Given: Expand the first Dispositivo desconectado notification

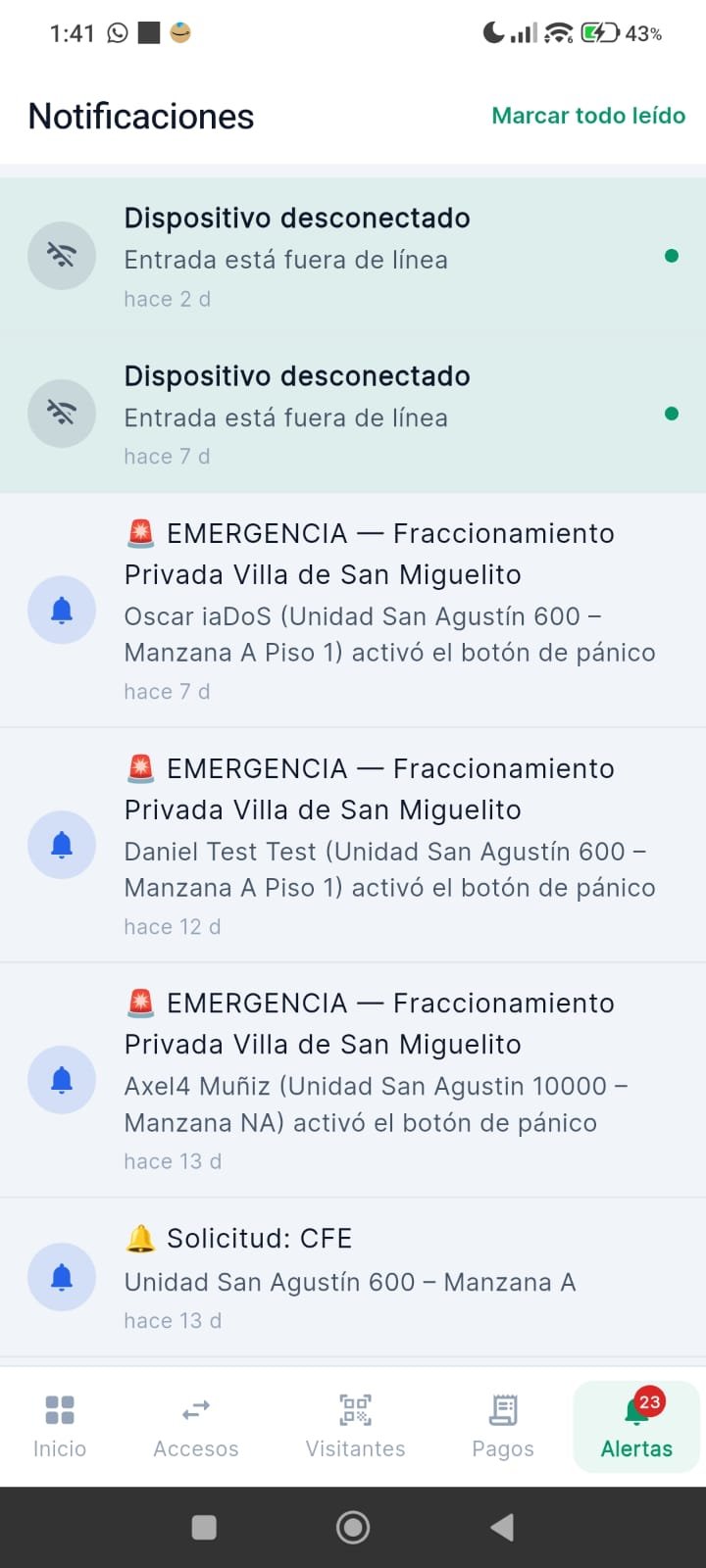Looking at the screenshot, I should click(x=294, y=255).
